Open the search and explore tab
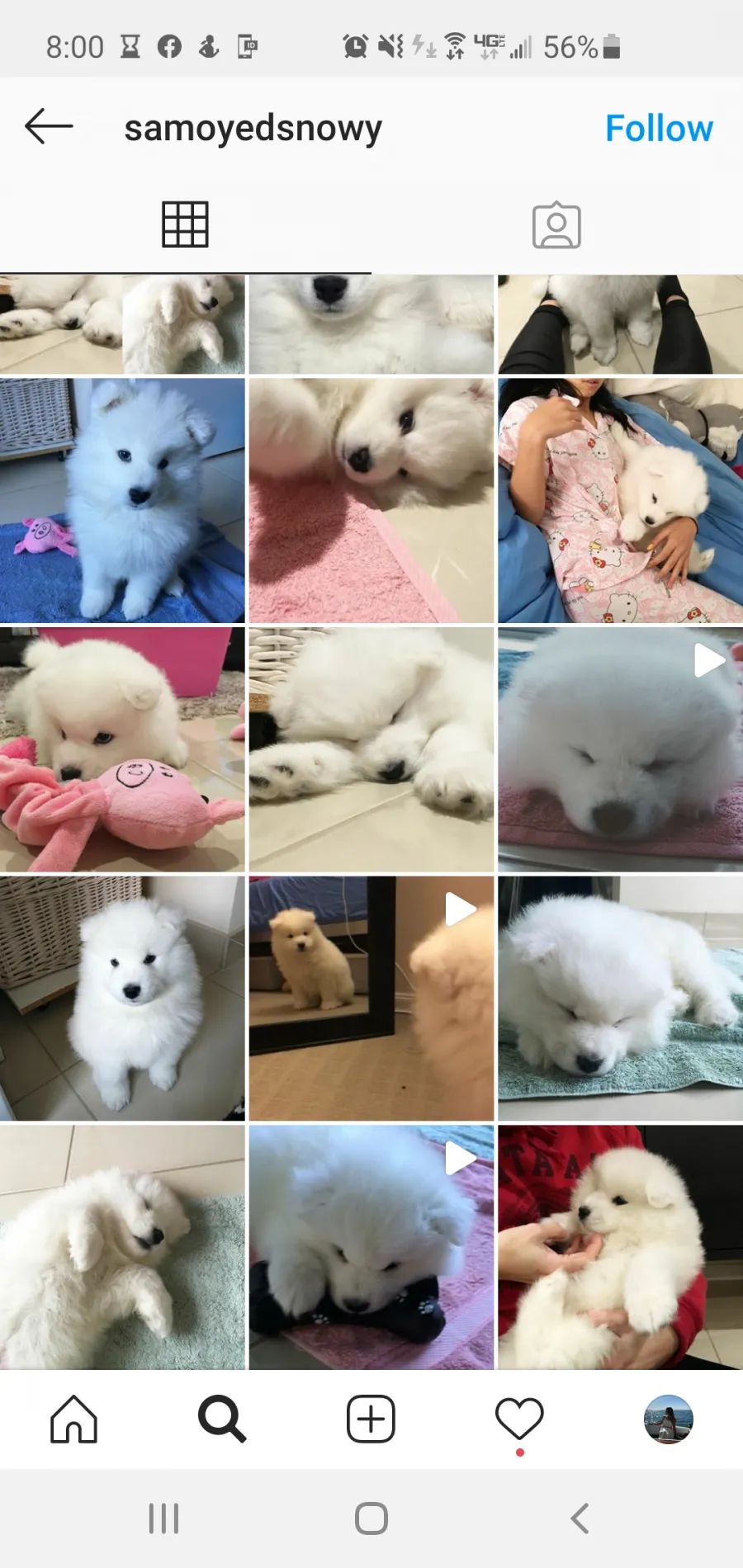The height and width of the screenshot is (1568, 743). click(x=222, y=1419)
